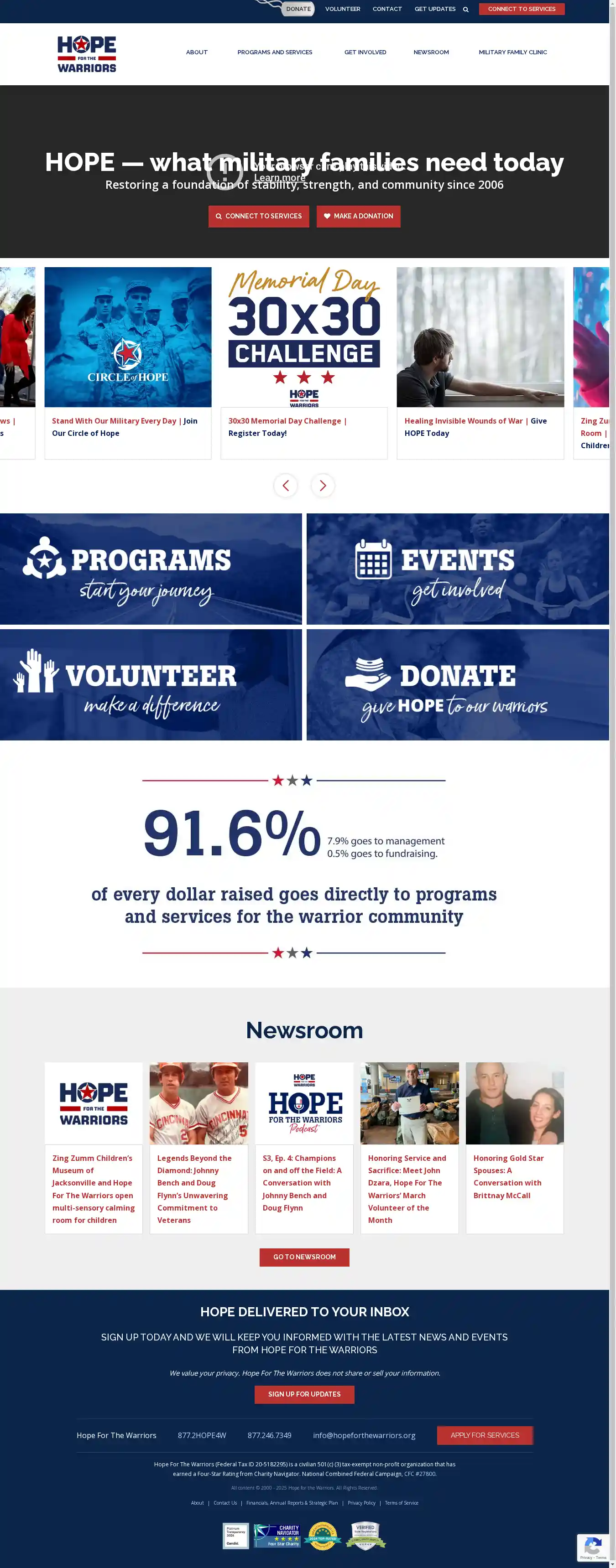Open the Events get involved tile

point(457,569)
